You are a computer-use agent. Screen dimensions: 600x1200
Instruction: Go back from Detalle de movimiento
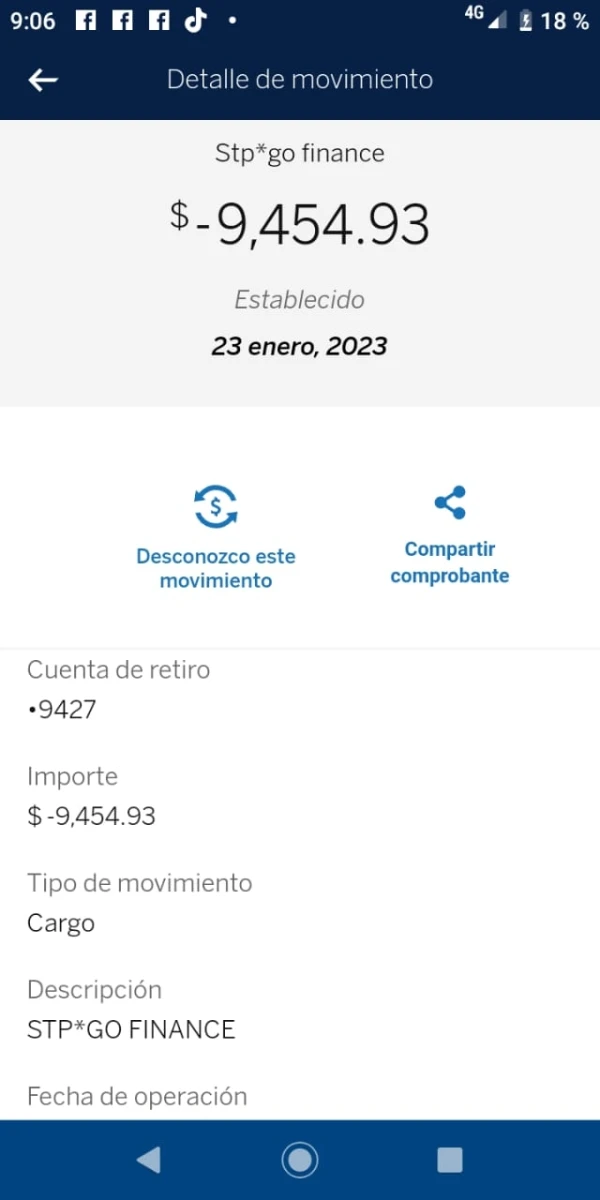coord(43,80)
